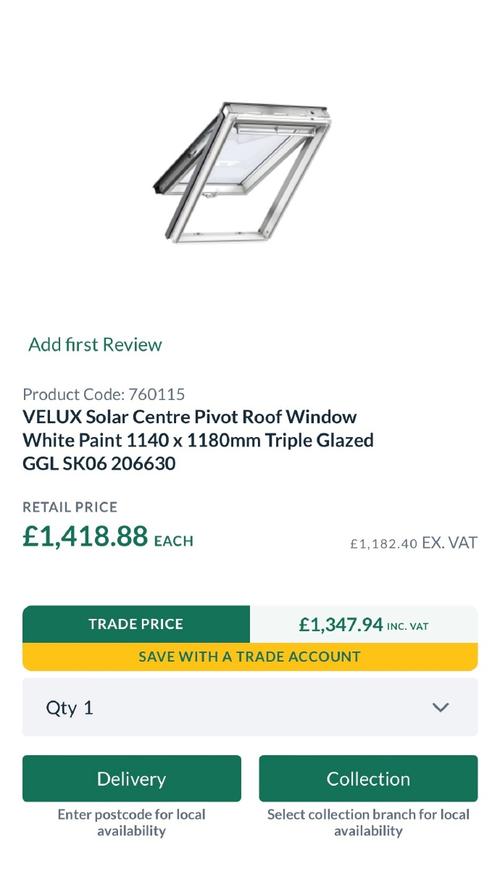Open the Qty 1 quantity dropdown
The width and height of the screenshot is (500, 874).
pos(250,707)
